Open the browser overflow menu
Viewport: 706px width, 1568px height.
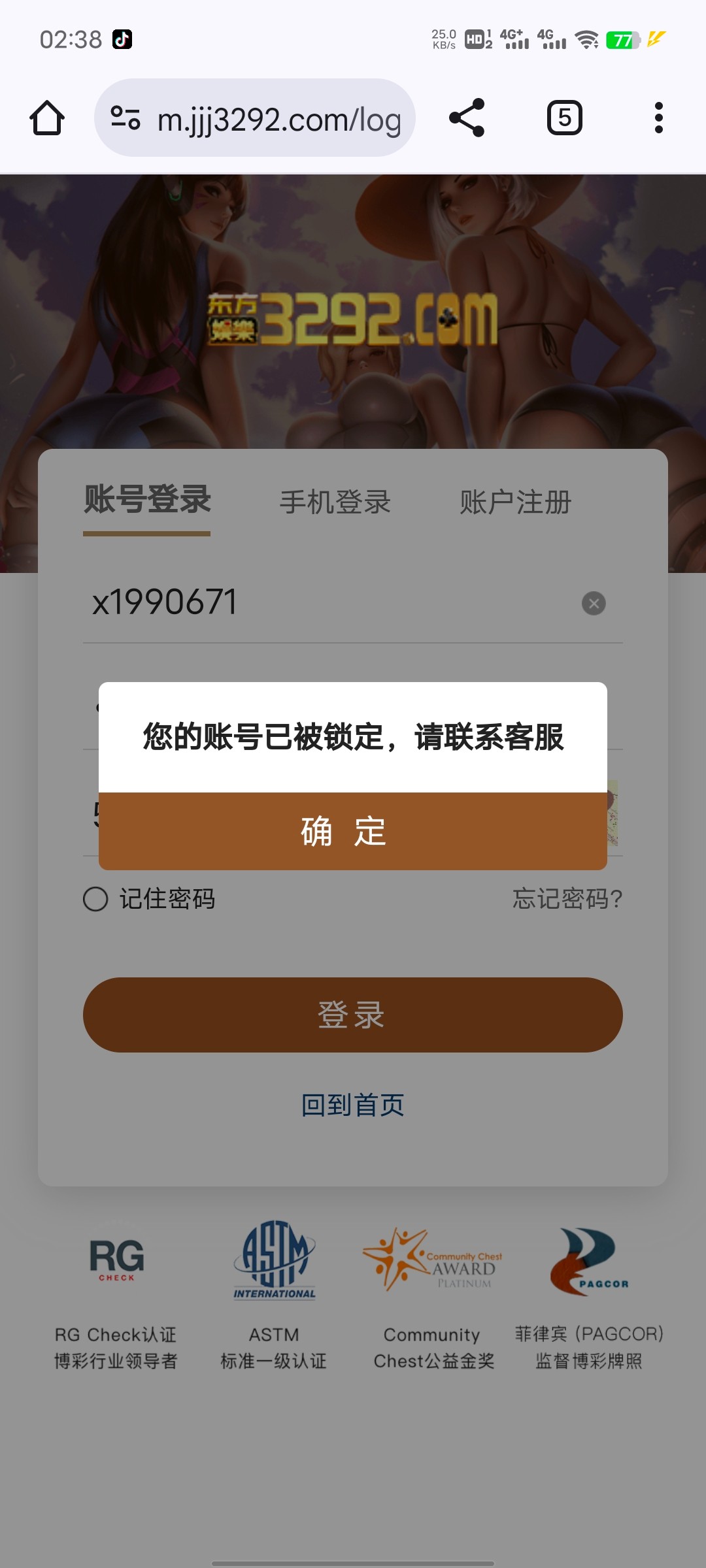659,118
